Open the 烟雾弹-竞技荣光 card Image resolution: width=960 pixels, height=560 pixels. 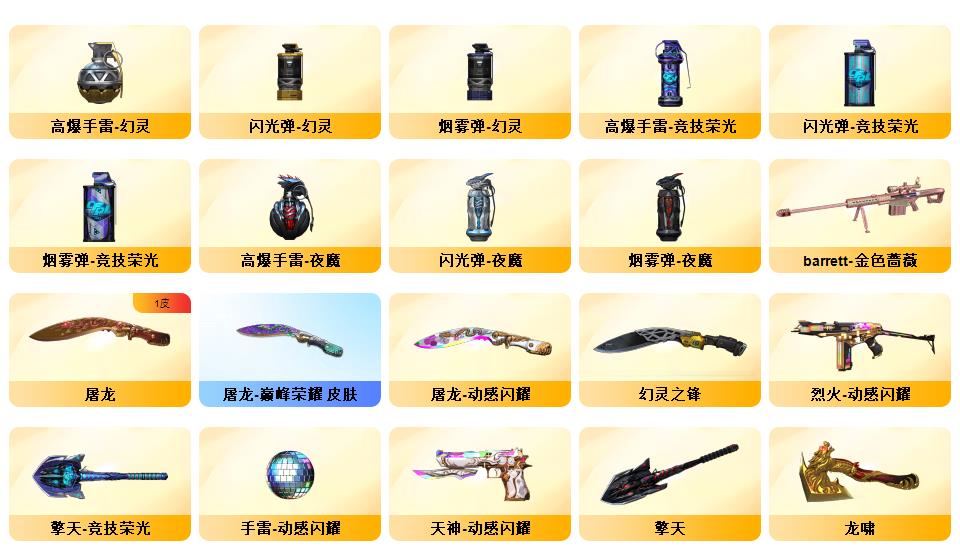pos(100,216)
